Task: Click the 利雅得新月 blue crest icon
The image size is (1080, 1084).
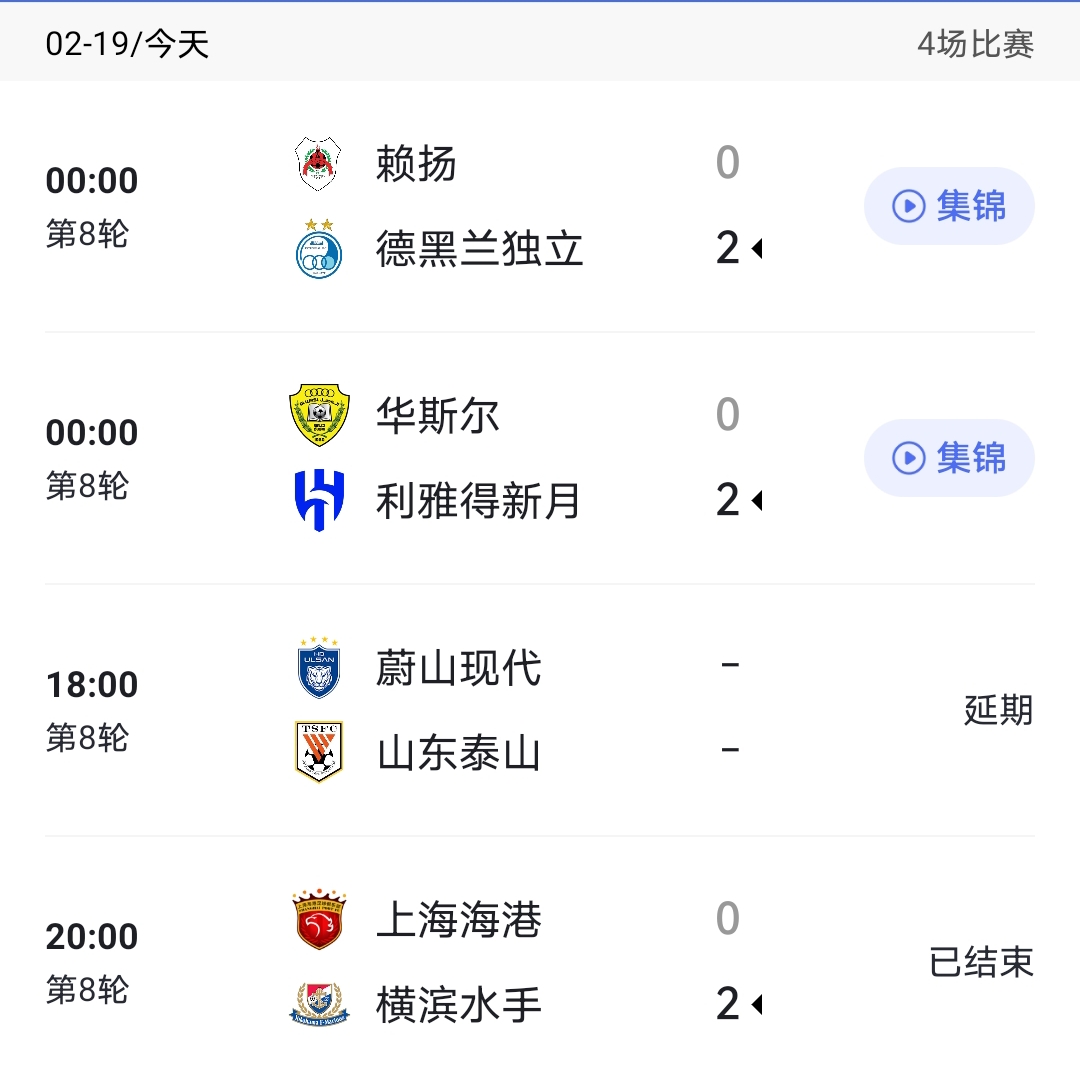Action: point(318,500)
